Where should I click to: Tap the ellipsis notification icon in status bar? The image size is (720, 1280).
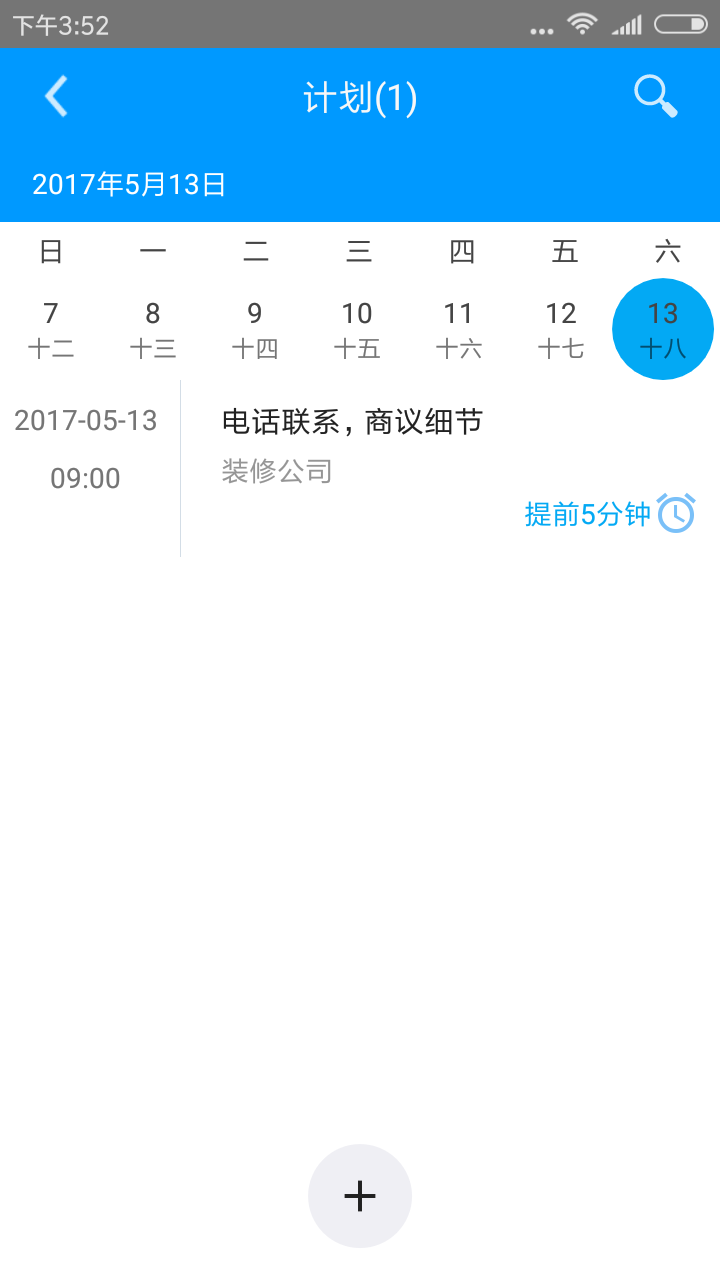(542, 28)
